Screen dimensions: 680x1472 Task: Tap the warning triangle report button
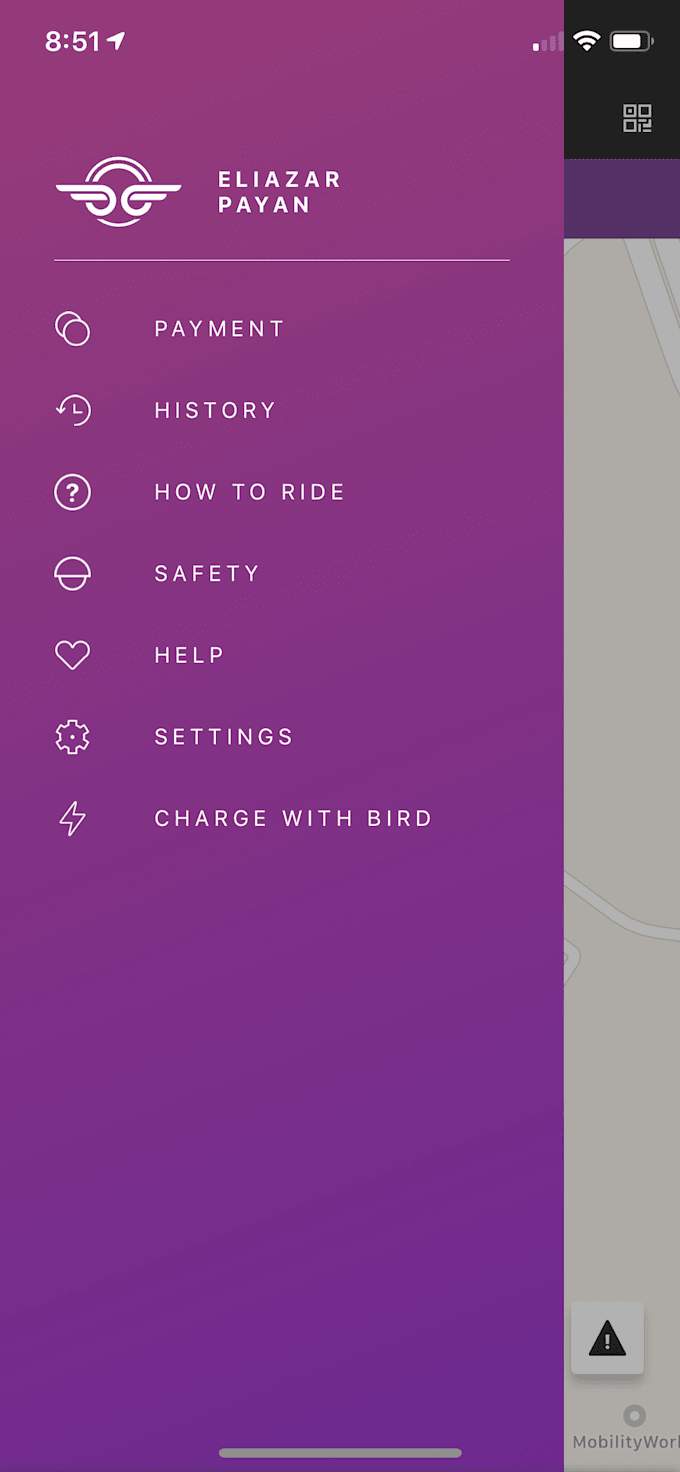click(607, 1338)
